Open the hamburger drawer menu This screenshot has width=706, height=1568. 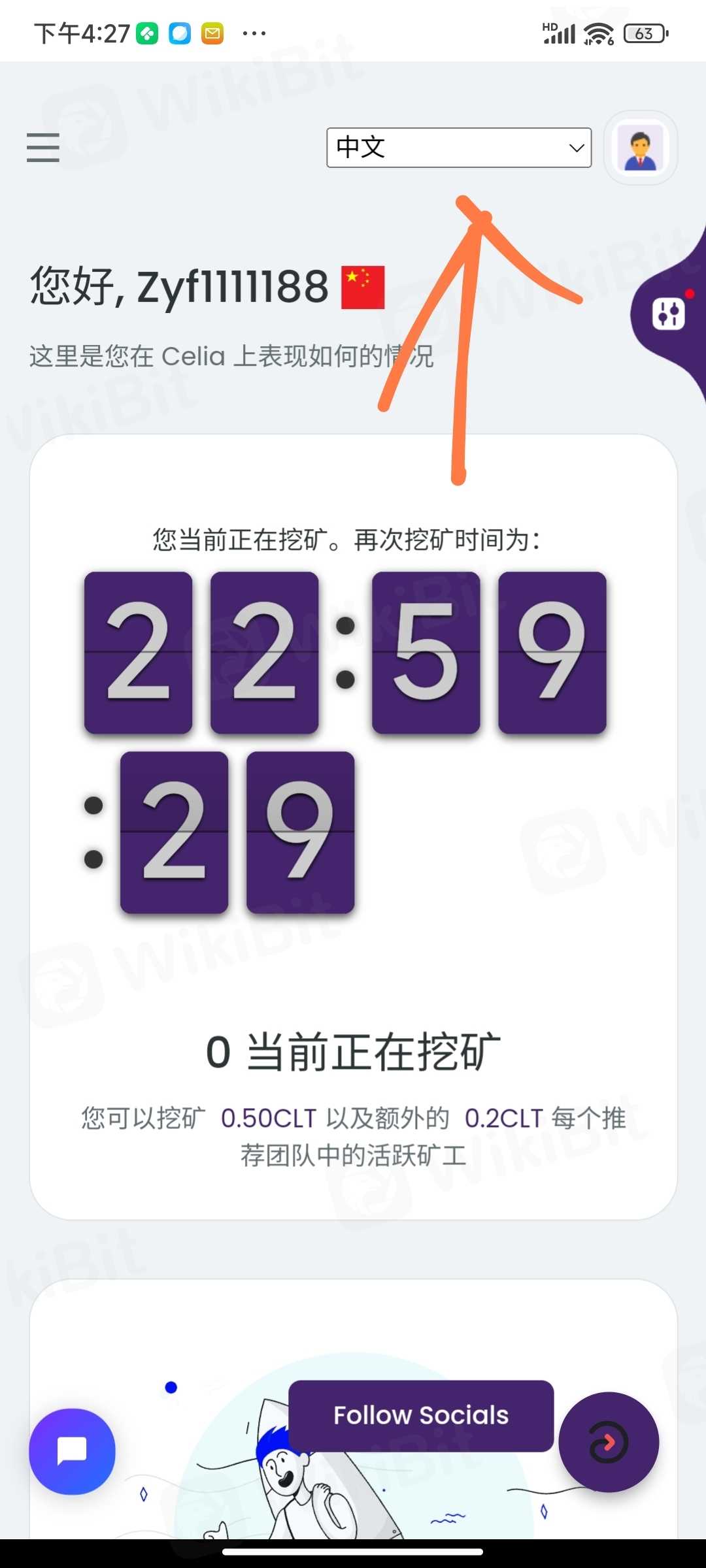43,148
